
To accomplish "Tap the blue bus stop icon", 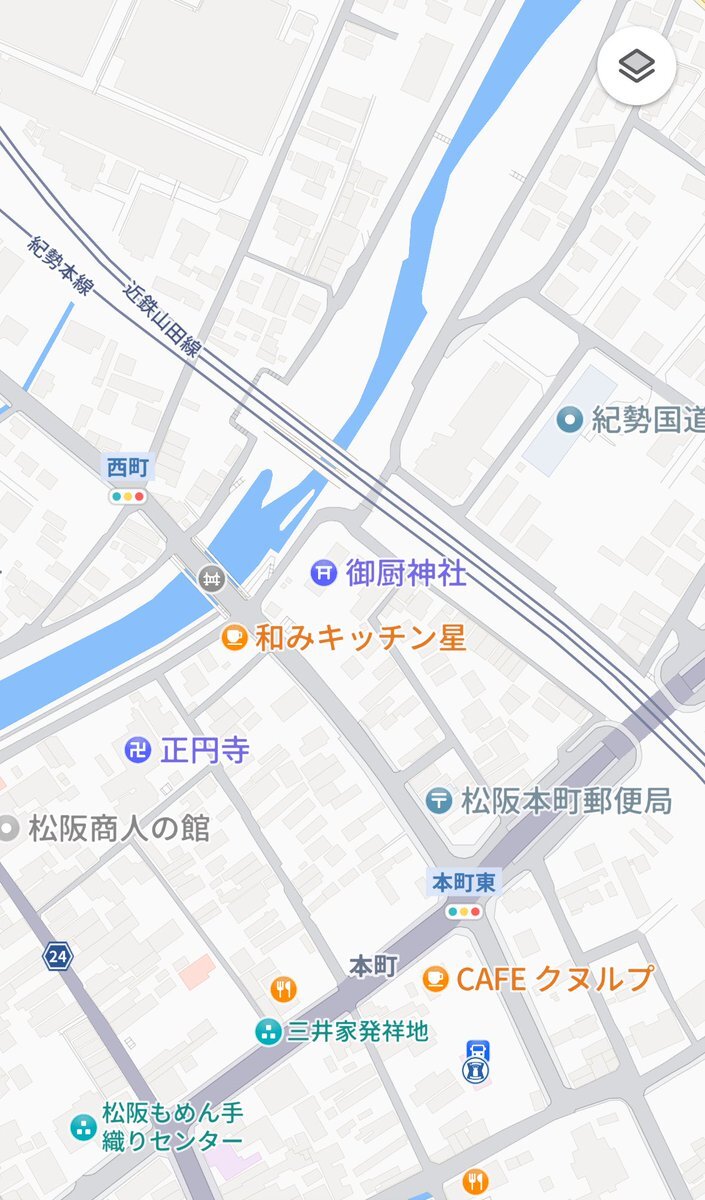I will [x=477, y=1060].
